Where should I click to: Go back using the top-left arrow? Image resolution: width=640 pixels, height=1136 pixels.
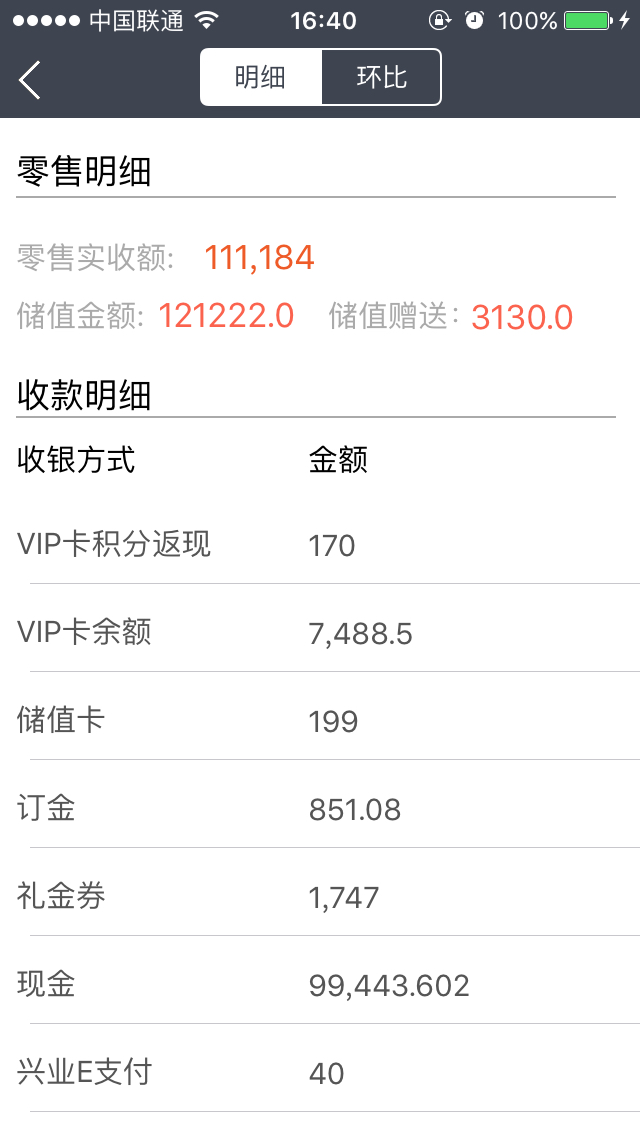tap(30, 79)
